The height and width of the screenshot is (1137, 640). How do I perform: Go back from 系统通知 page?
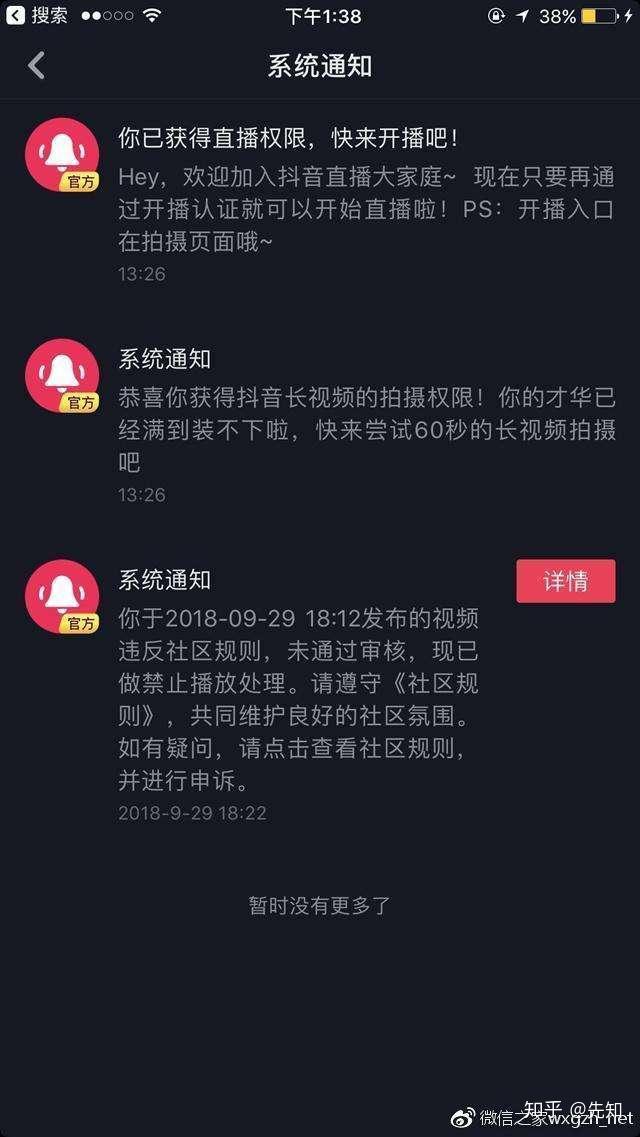point(37,66)
